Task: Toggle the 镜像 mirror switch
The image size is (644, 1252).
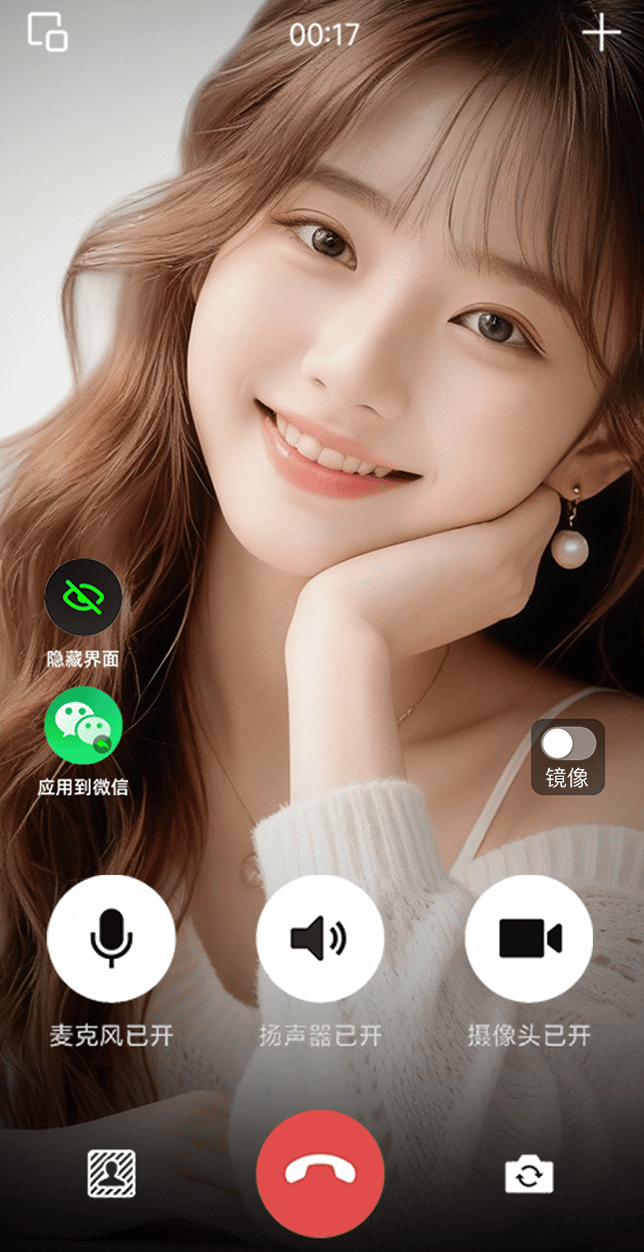Action: click(567, 745)
